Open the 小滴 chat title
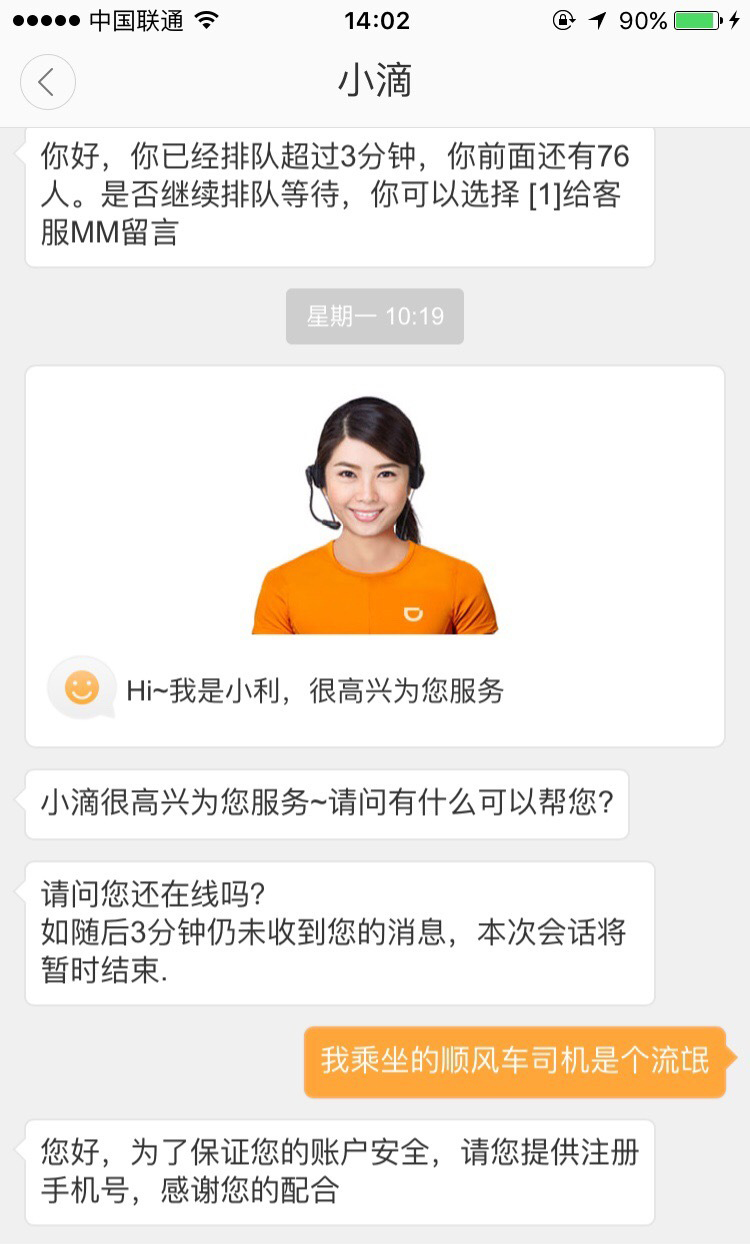Screen dimensions: 750x1244 click(x=375, y=82)
